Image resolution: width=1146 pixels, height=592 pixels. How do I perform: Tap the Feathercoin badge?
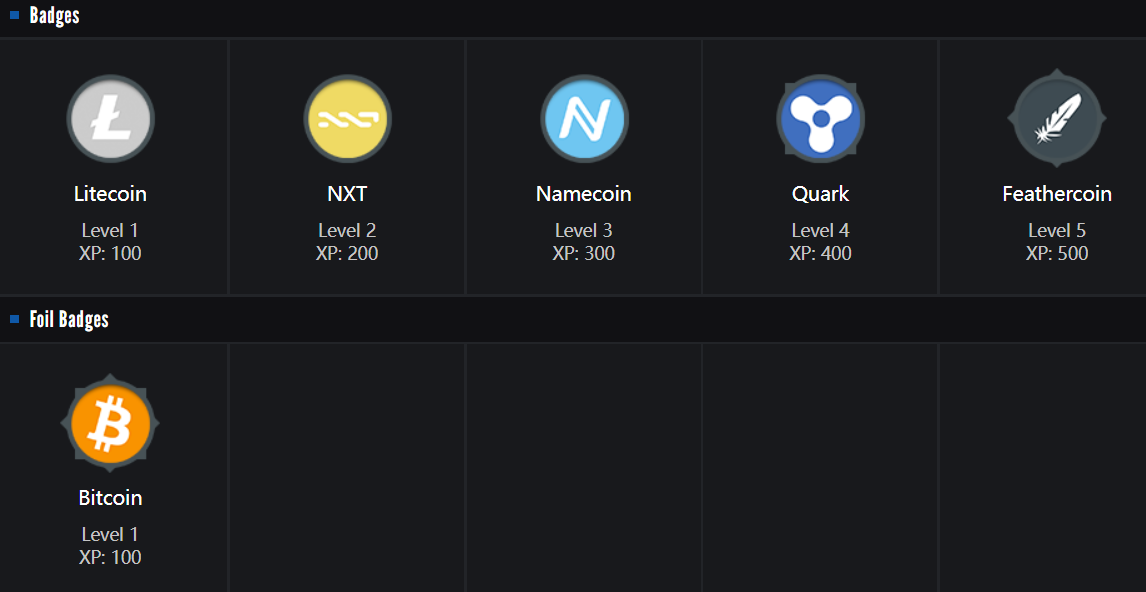[1057, 120]
